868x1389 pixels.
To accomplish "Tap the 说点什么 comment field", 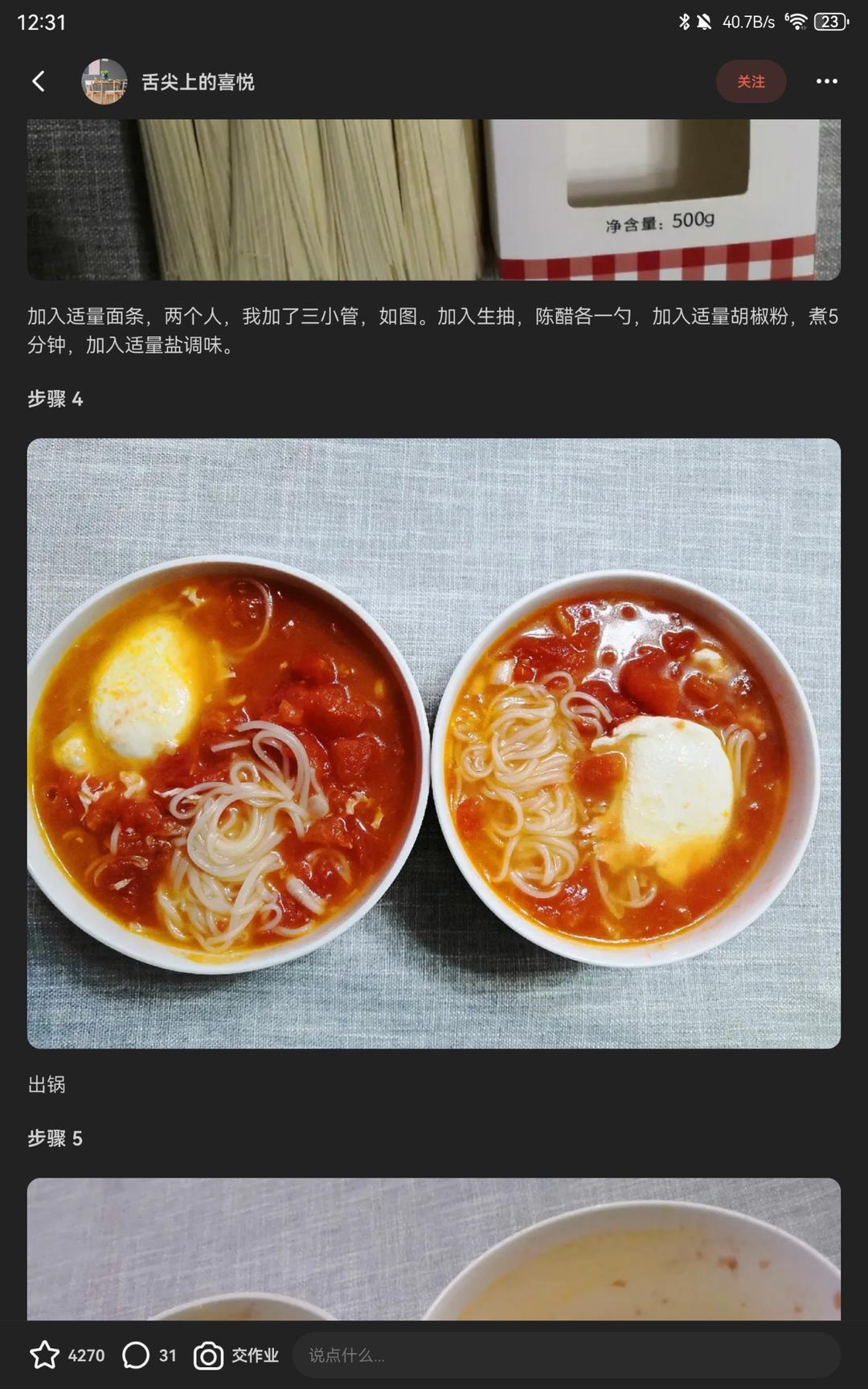I will [x=566, y=1355].
